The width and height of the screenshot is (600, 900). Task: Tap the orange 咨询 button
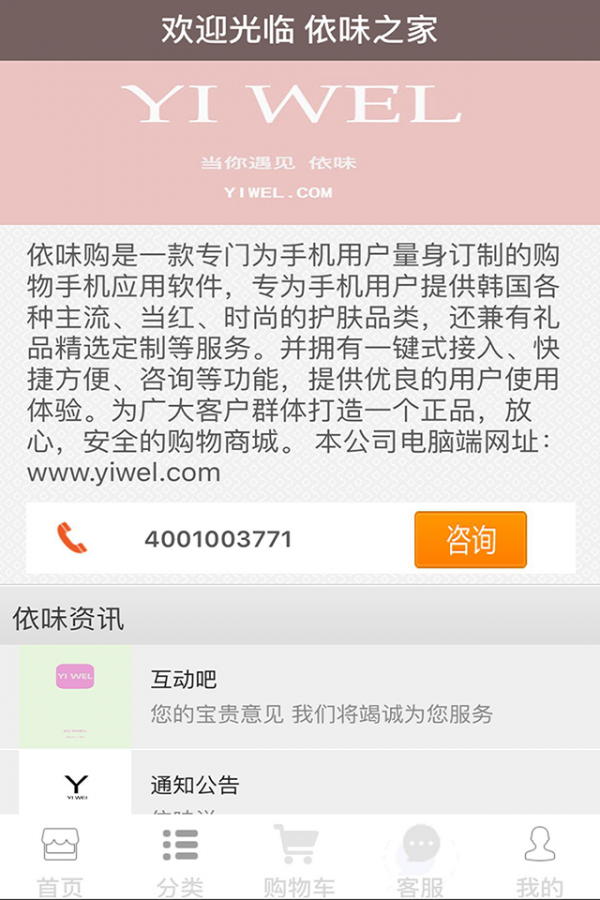[x=470, y=540]
